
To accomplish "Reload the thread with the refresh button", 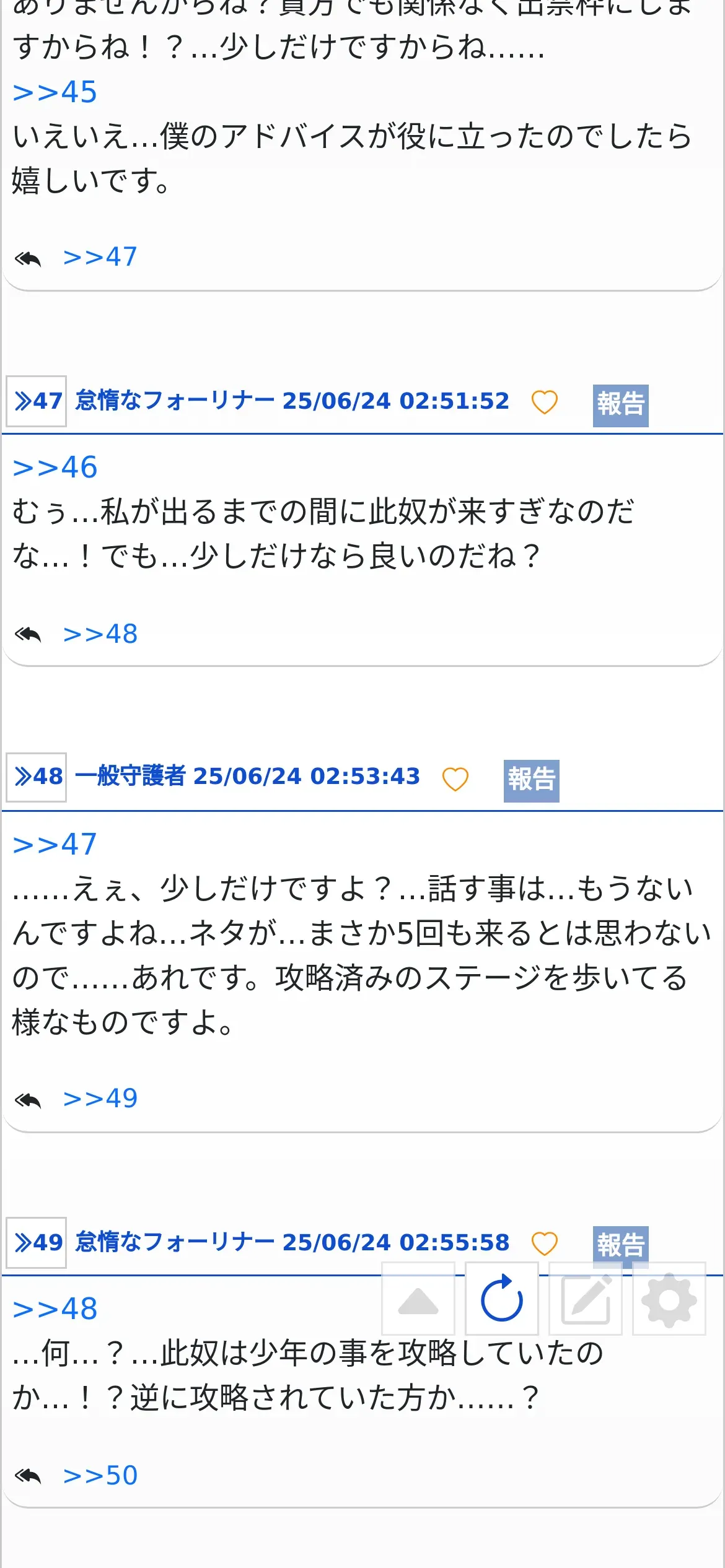I will [x=502, y=1299].
